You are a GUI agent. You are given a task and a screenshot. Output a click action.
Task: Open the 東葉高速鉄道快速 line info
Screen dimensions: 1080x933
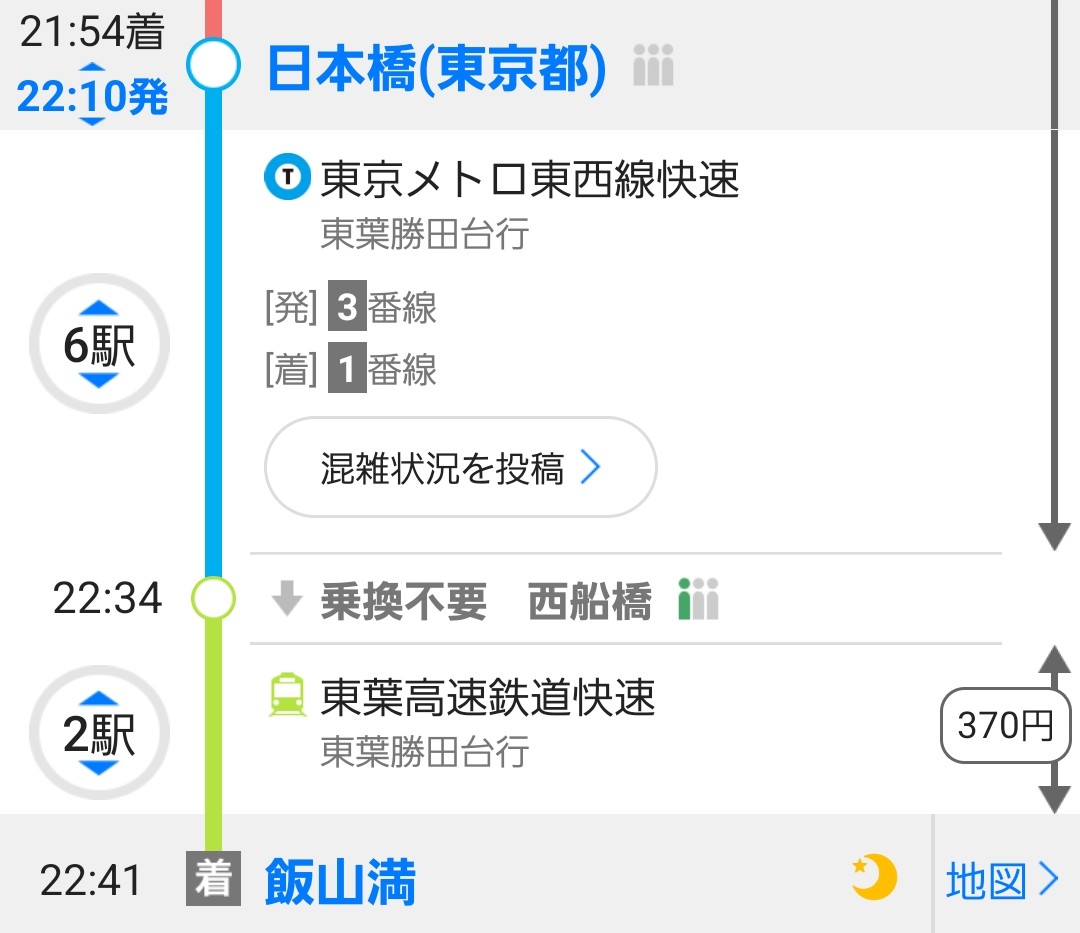pos(487,697)
